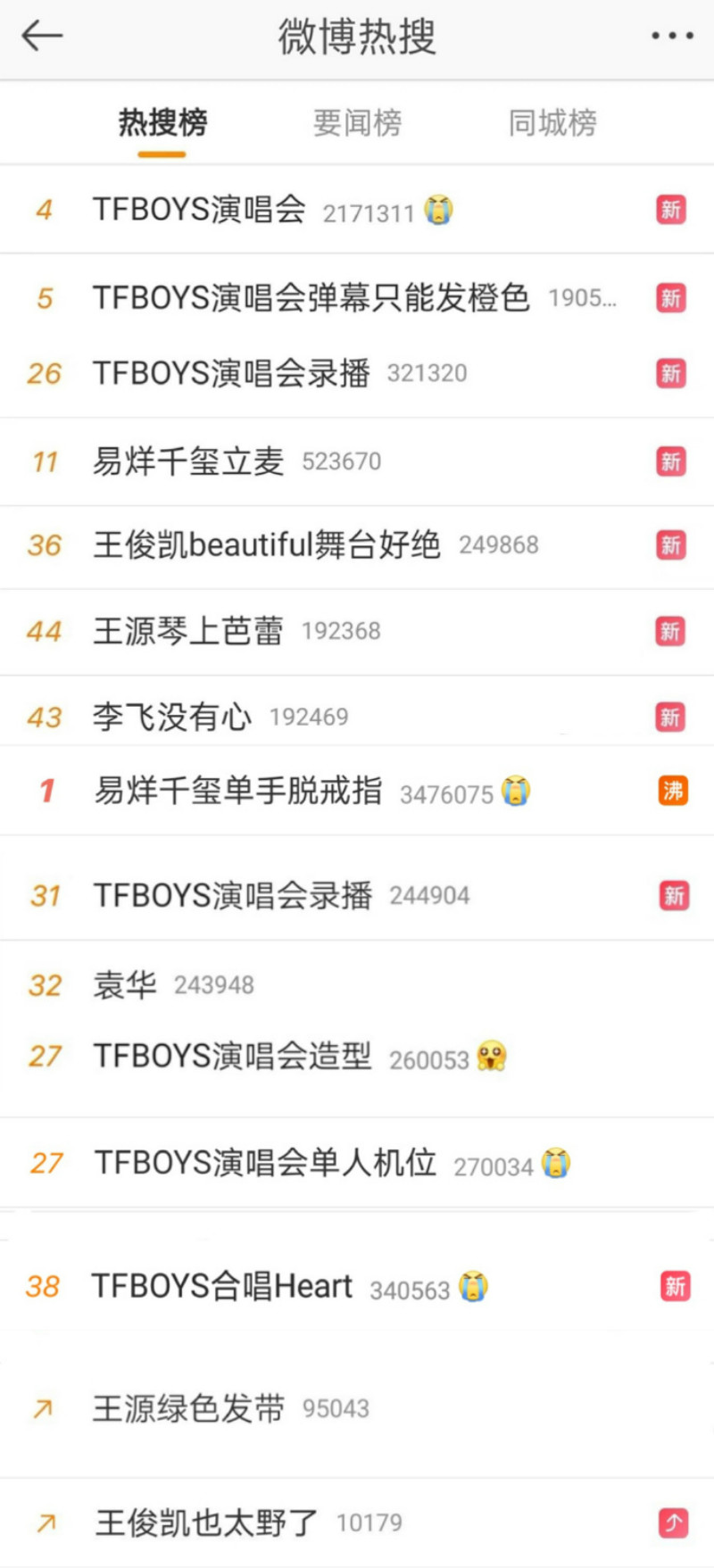The width and height of the screenshot is (714, 1568).
Task: View the 易烊千玺立麦 topic
Action: (x=188, y=461)
